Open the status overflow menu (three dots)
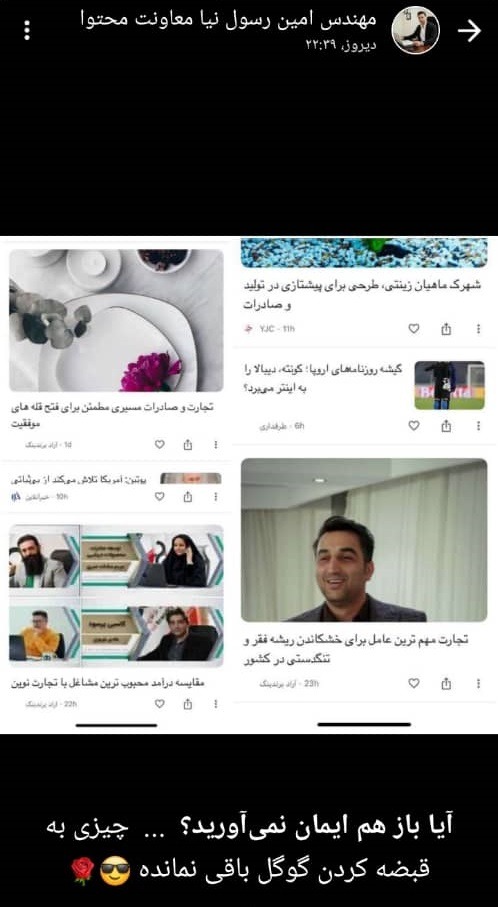The image size is (498, 907). coord(27,31)
